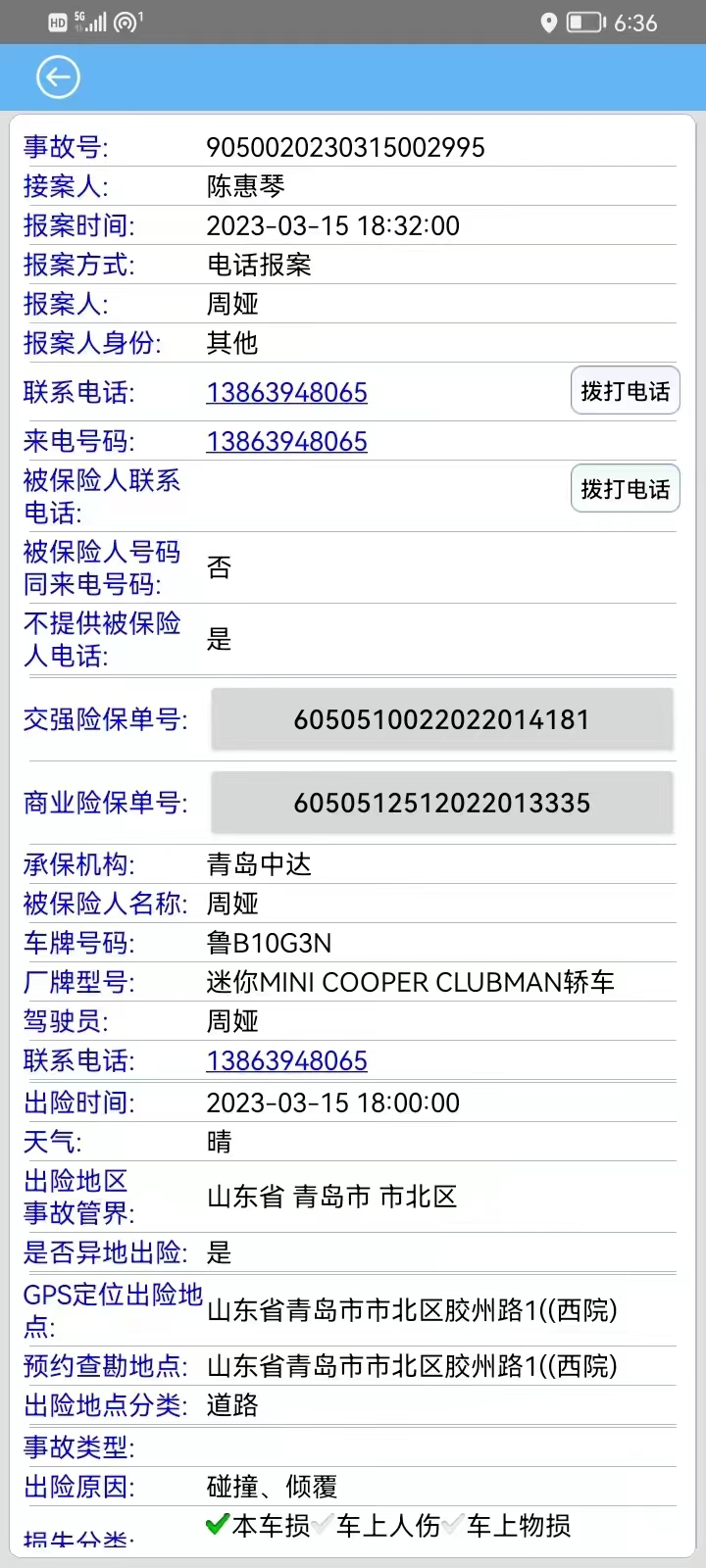This screenshot has height=1568, width=706.
Task: Tap 拨打电话 button beside 被保险人联系电话
Action: [625, 489]
